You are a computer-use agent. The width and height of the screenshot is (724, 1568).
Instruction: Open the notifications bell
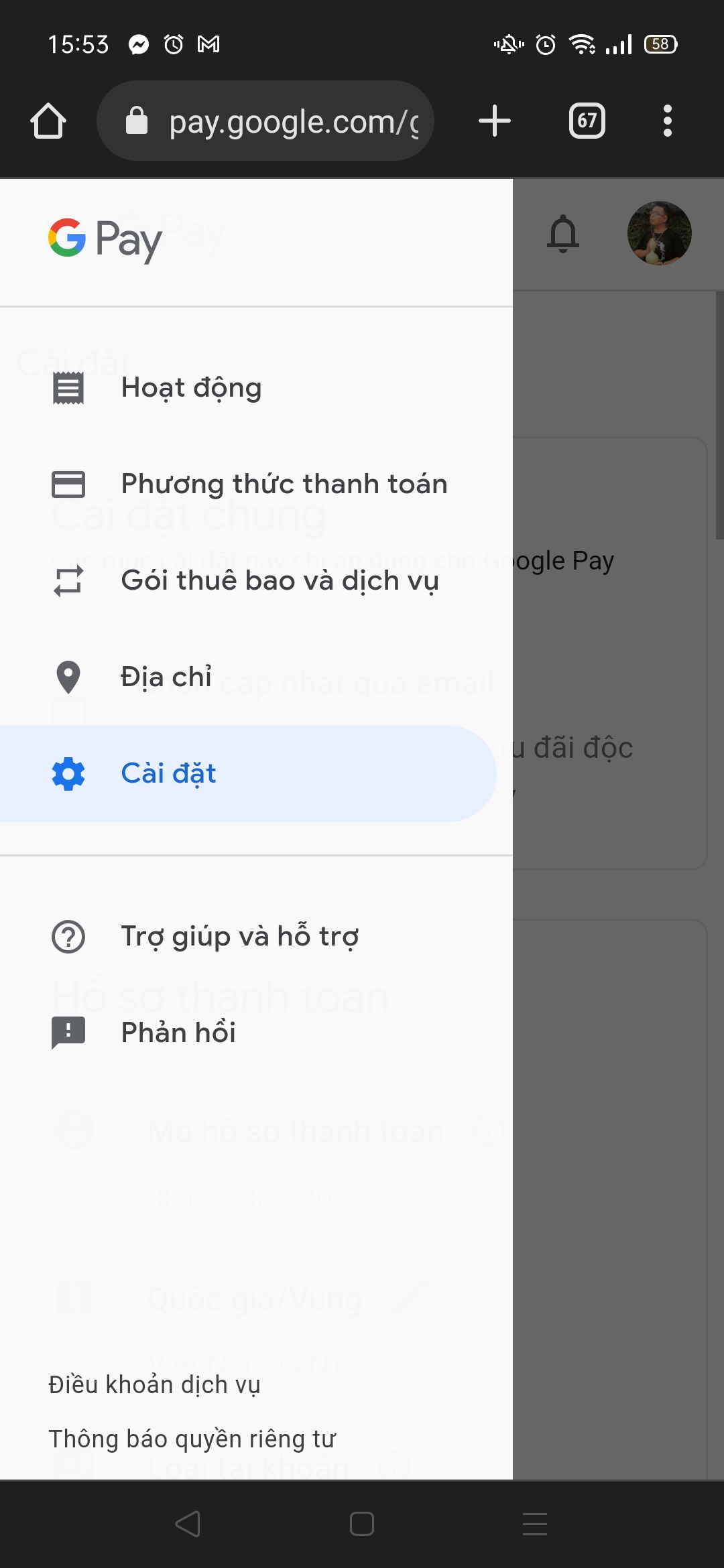(563, 233)
